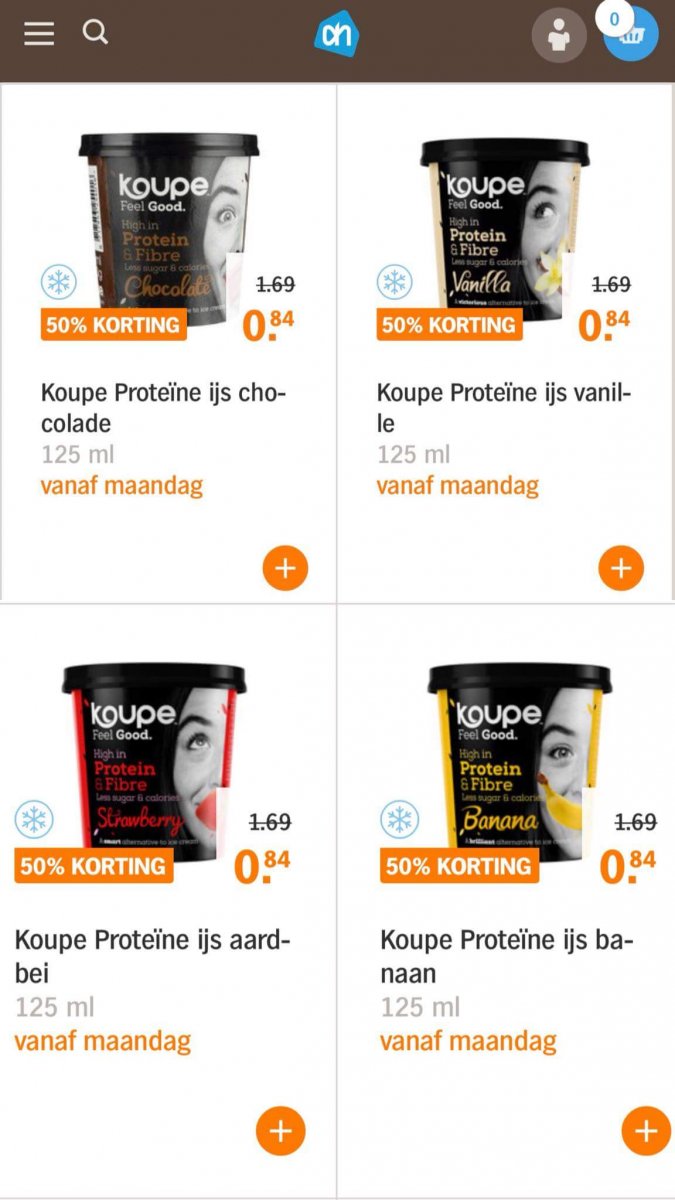Show the Koupe Proteïne ijs banaan item
Image resolution: width=675 pixels, height=1200 pixels.
pyautogui.click(x=506, y=957)
